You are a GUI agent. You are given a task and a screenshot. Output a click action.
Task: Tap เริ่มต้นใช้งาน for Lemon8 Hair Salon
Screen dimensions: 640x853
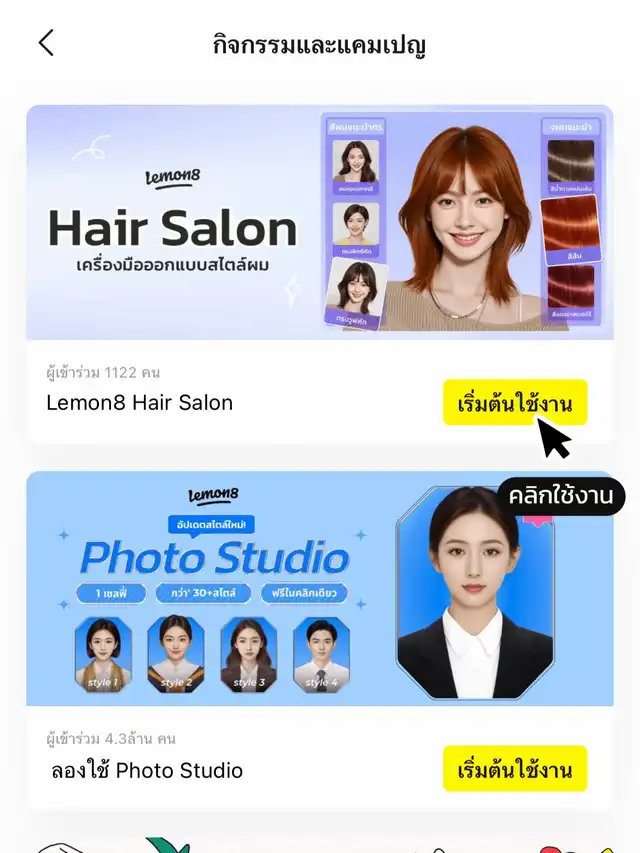click(514, 403)
